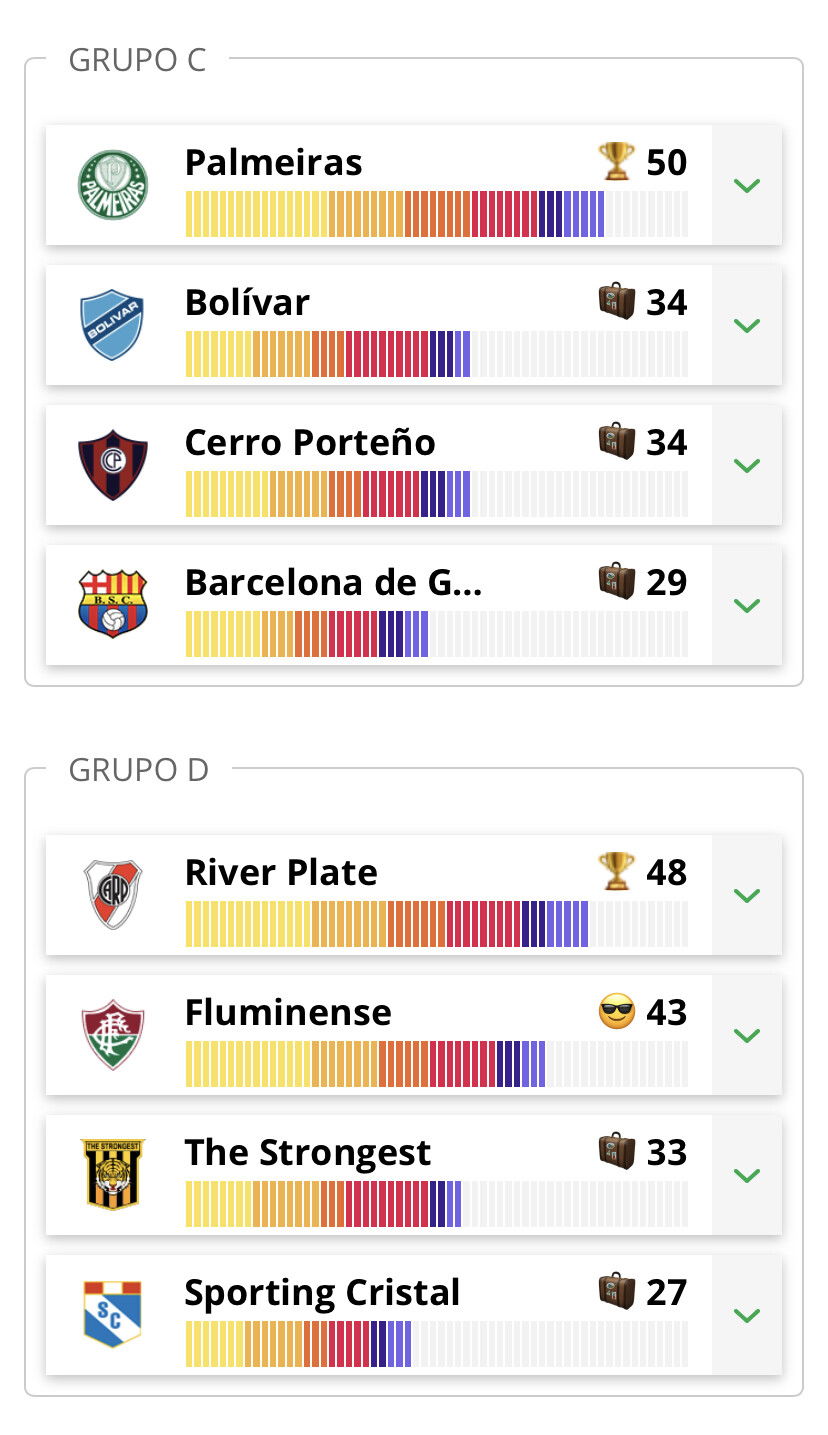Viewport: 828px width, 1435px height.
Task: Expand the Palmeiras row chevron
Action: [x=746, y=185]
